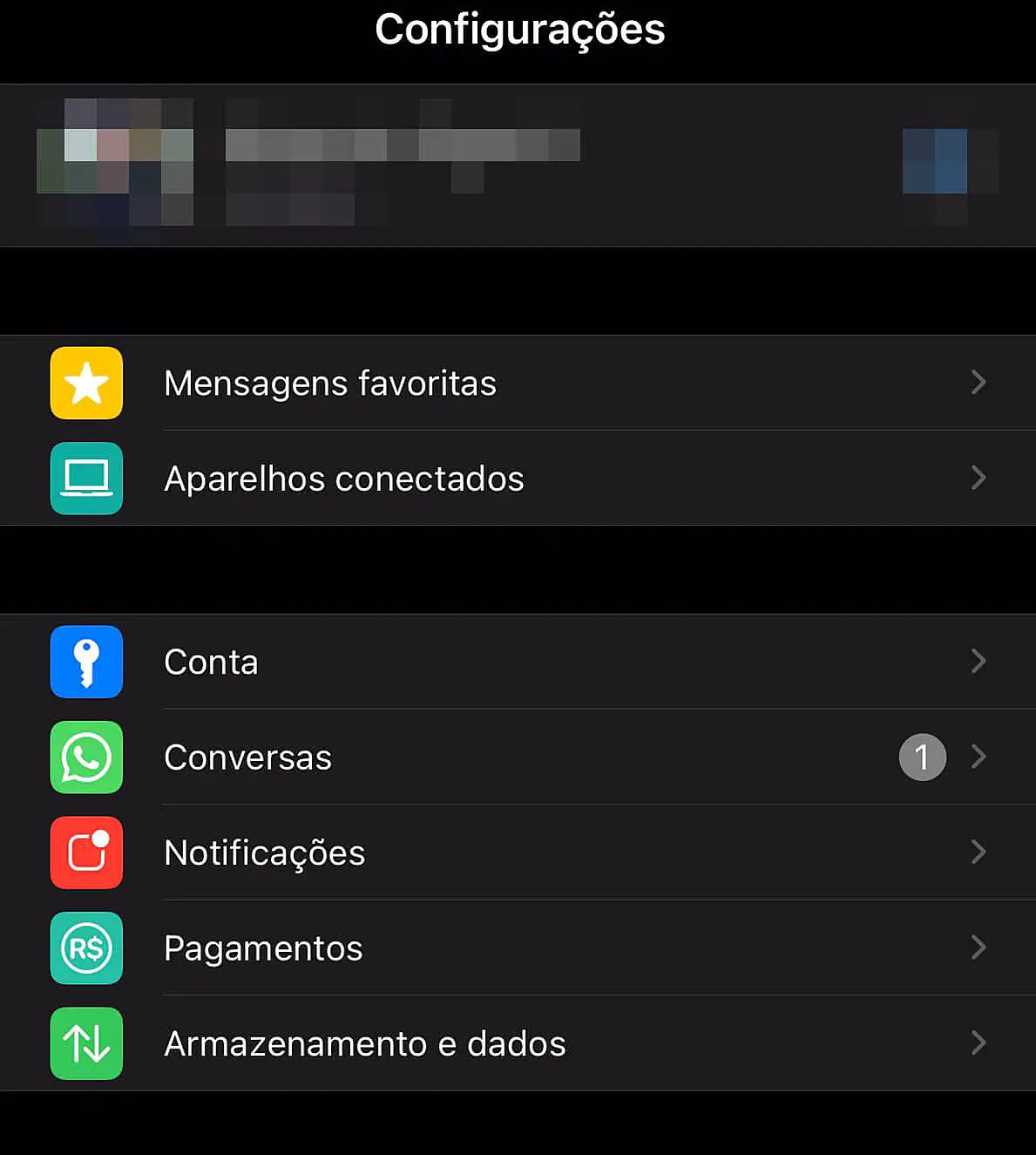The width and height of the screenshot is (1036, 1155).
Task: Open Mensagens favoritas settings
Action: [x=436, y=383]
